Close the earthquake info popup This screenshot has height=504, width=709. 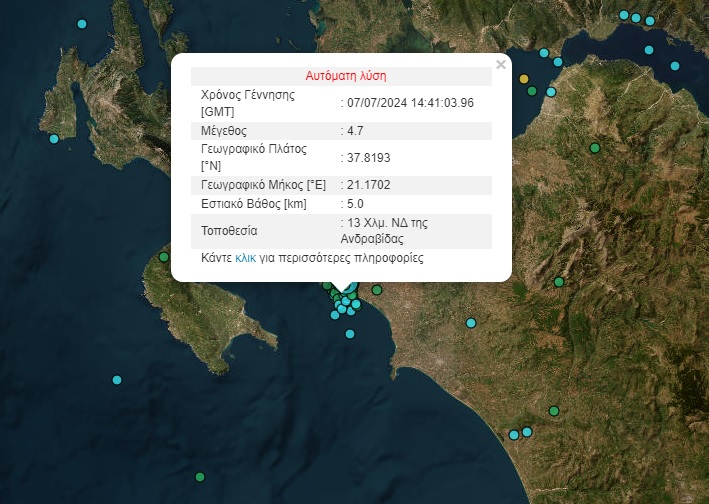[x=501, y=65]
